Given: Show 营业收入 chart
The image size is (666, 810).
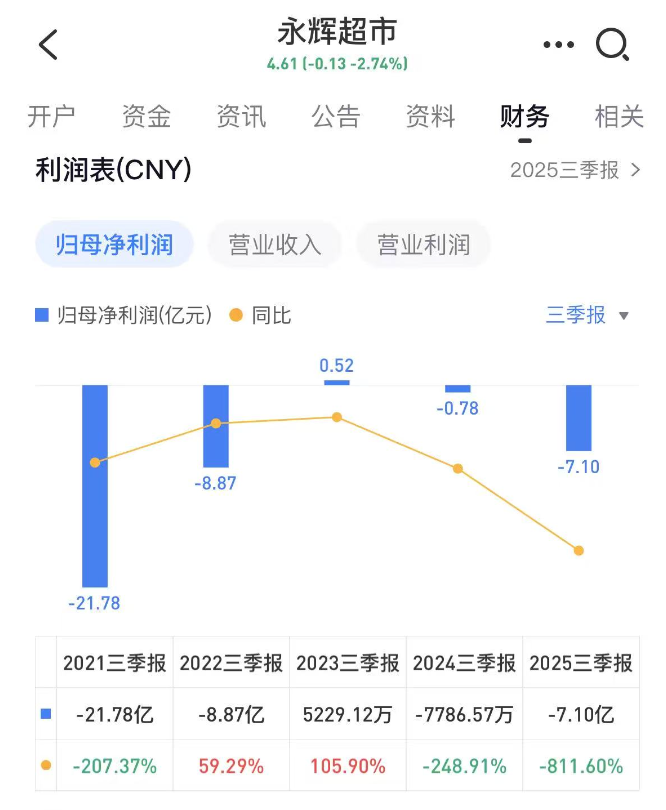Looking at the screenshot, I should [275, 245].
